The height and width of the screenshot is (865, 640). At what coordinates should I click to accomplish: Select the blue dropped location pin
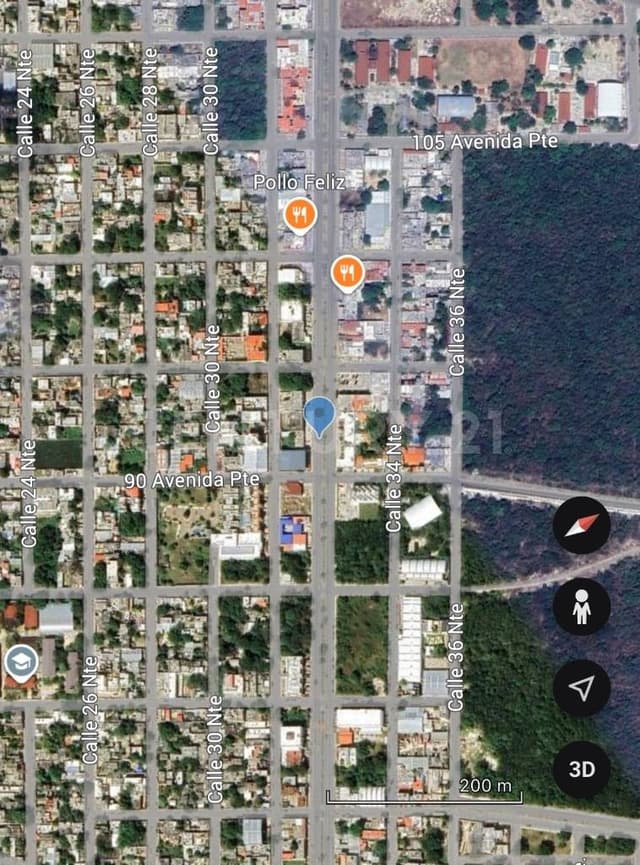(x=319, y=415)
